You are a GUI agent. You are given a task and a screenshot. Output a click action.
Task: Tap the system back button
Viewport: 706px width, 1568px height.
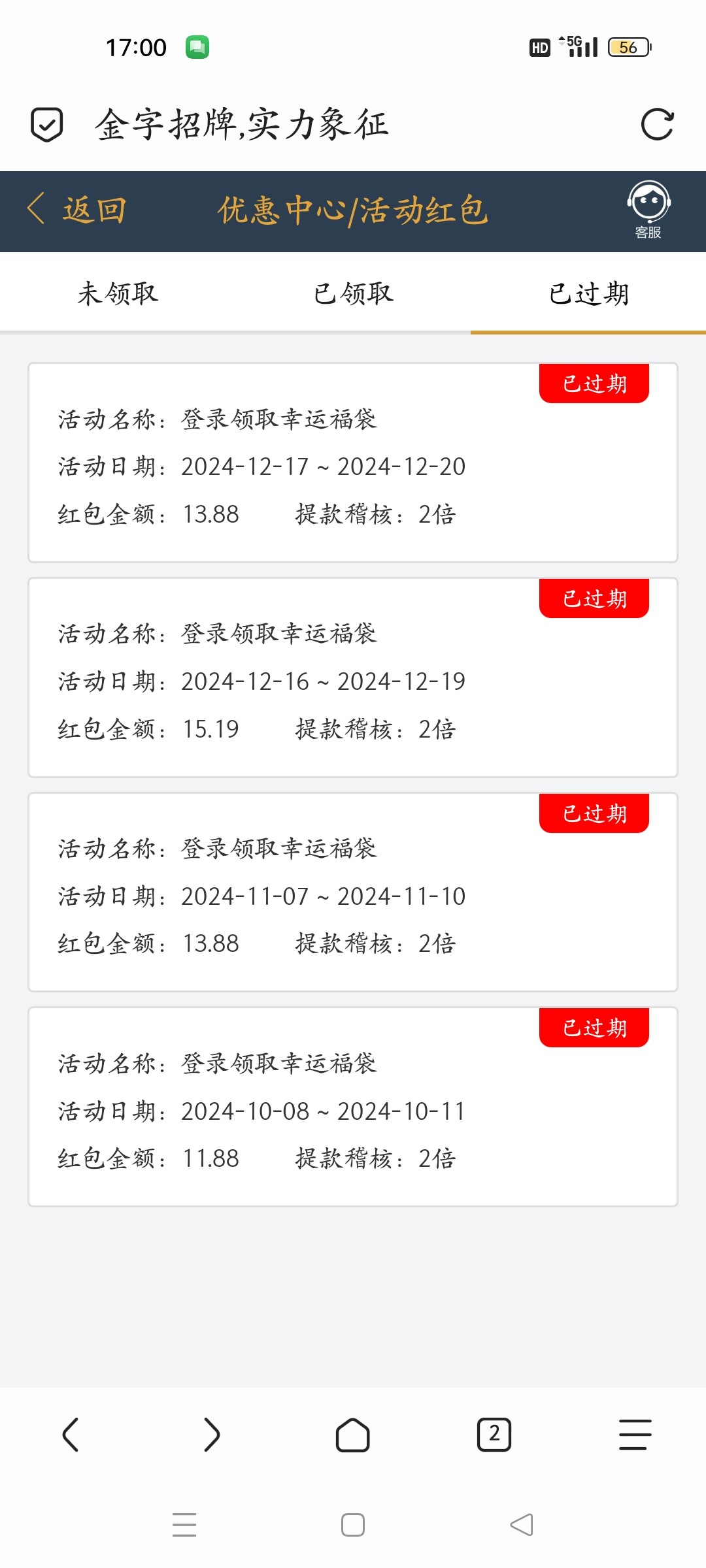click(x=522, y=1525)
